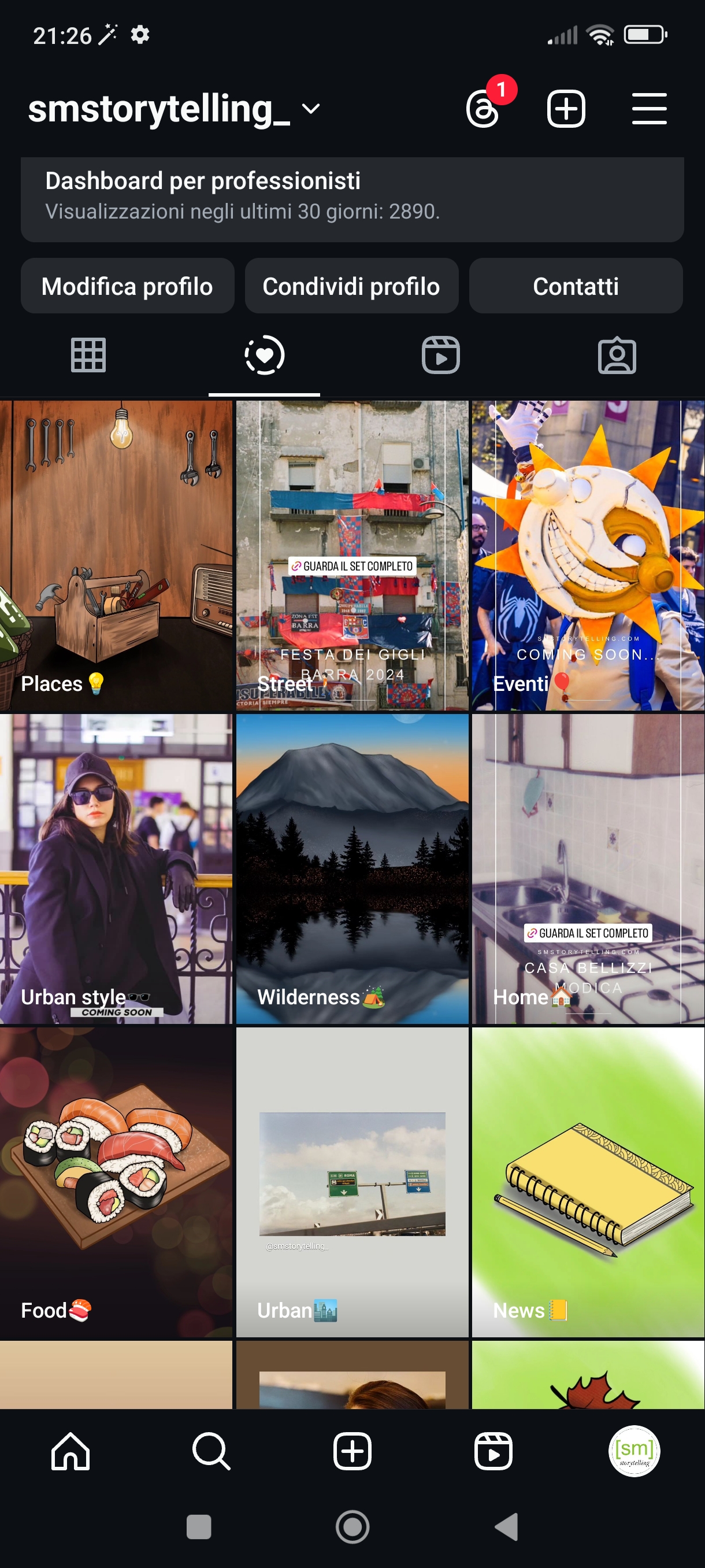This screenshot has height=1568, width=705.
Task: Tap the create new post plus icon
Action: 566,110
